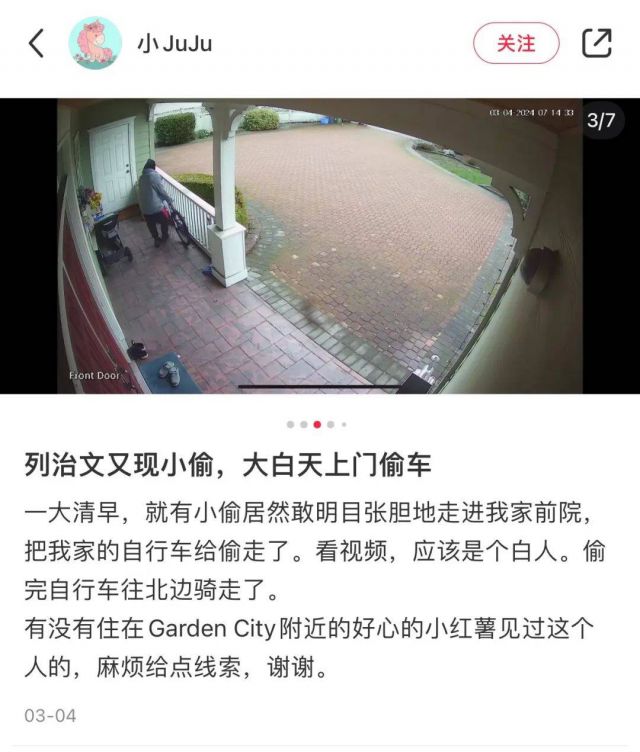Open the security camera photo full screen
The image size is (640, 752).
320,245
